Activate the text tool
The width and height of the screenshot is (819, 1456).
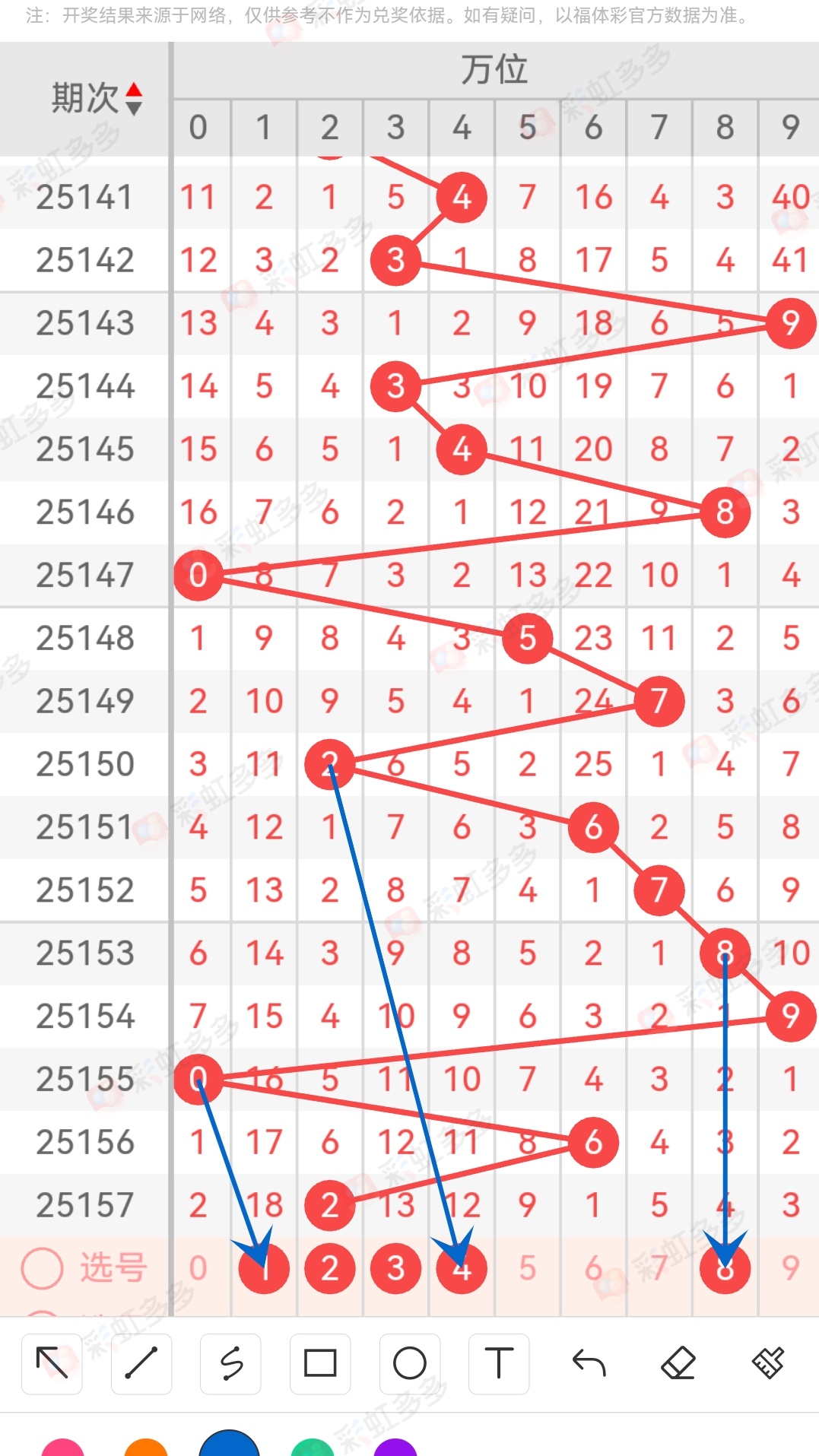(x=499, y=1363)
